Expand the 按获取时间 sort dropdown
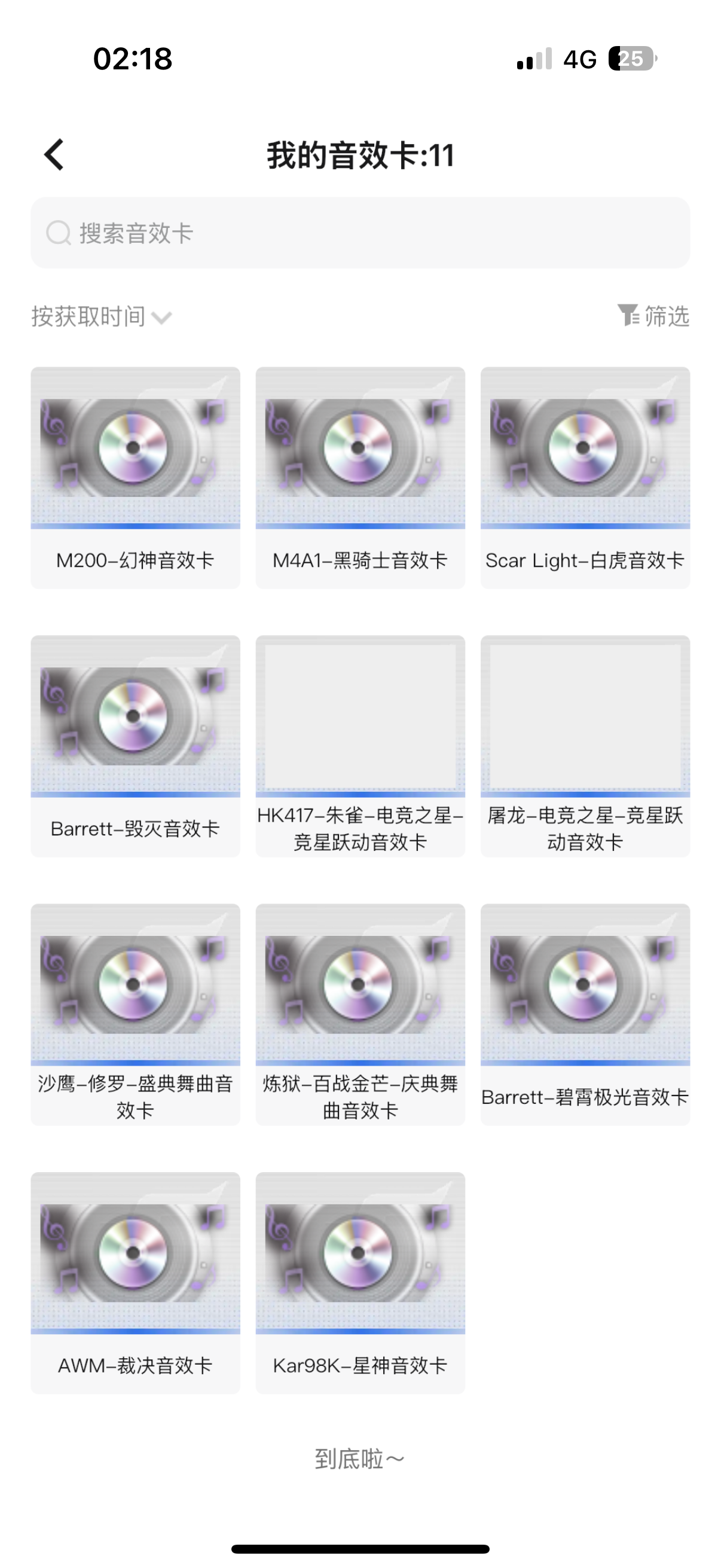Screen dimensions: 721x1568 point(102,316)
